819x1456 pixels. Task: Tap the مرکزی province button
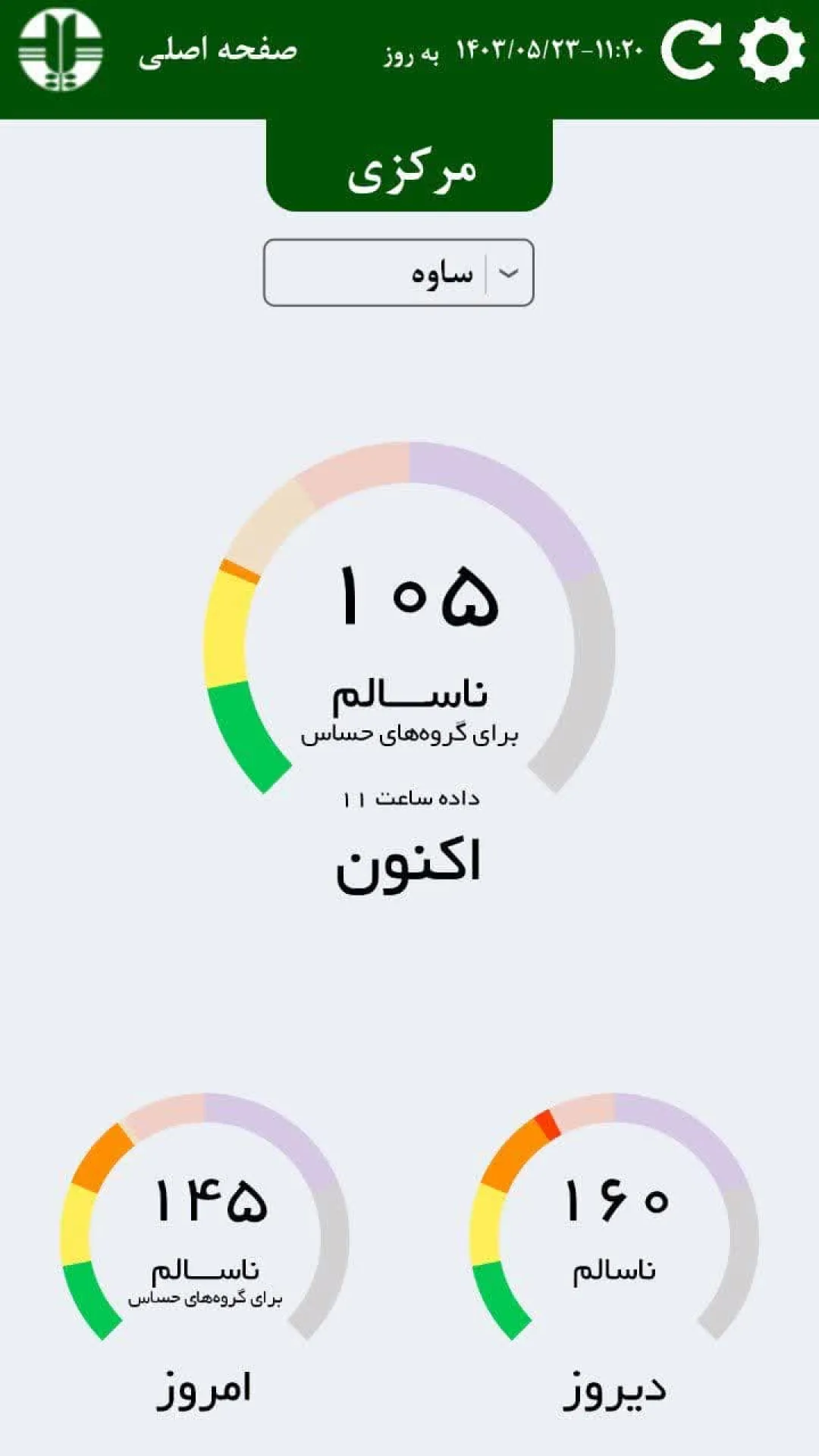(409, 165)
